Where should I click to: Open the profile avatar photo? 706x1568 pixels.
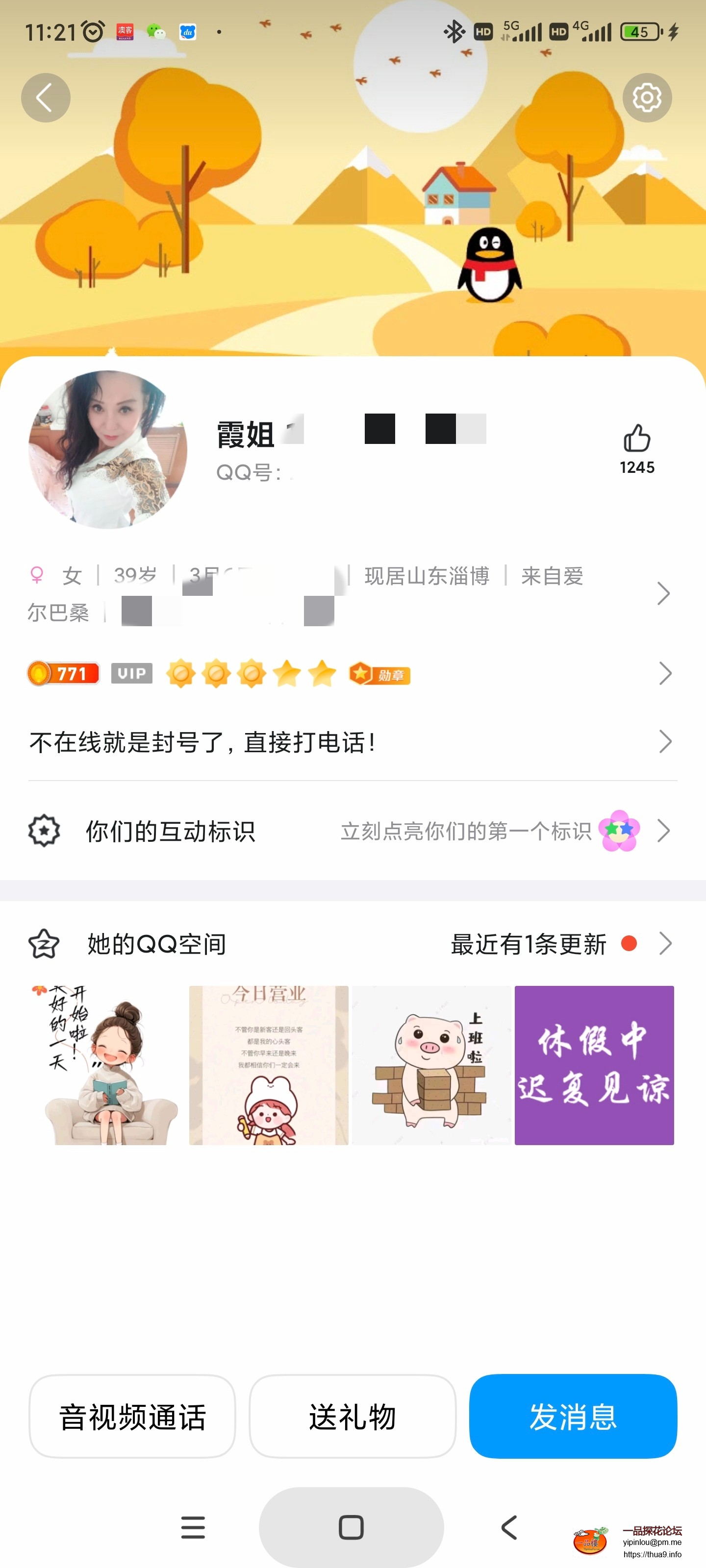point(108,449)
